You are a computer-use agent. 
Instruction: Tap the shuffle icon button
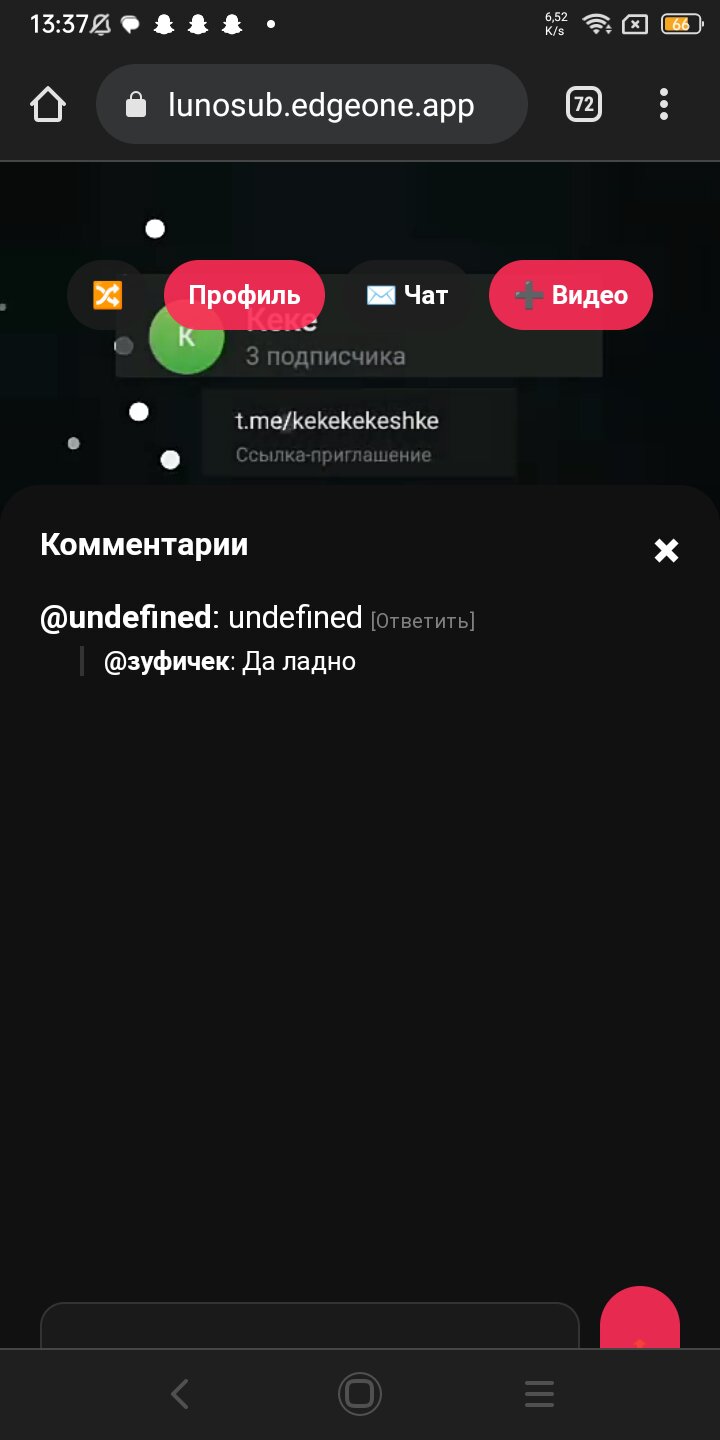point(107,295)
